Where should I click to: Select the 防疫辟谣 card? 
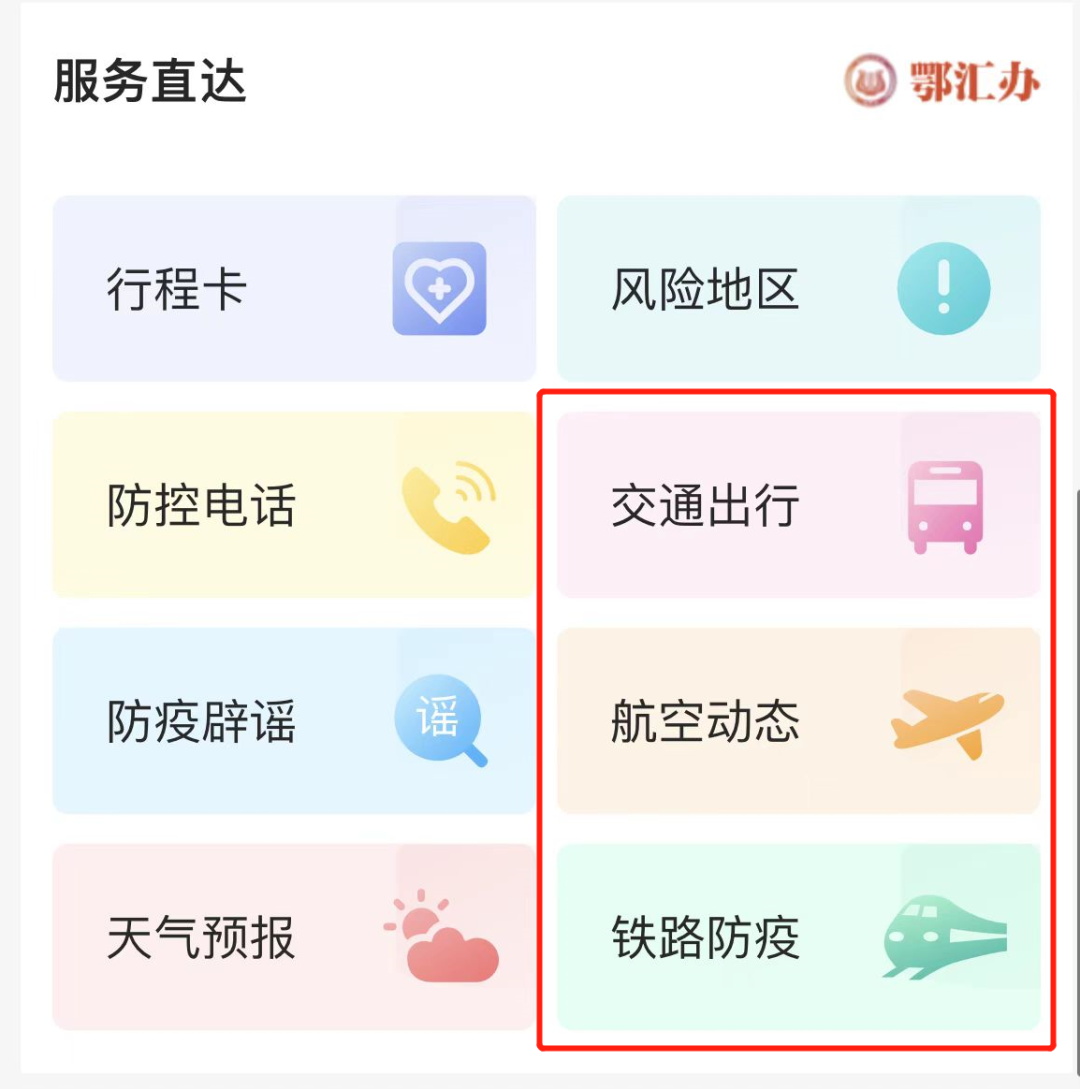294,721
